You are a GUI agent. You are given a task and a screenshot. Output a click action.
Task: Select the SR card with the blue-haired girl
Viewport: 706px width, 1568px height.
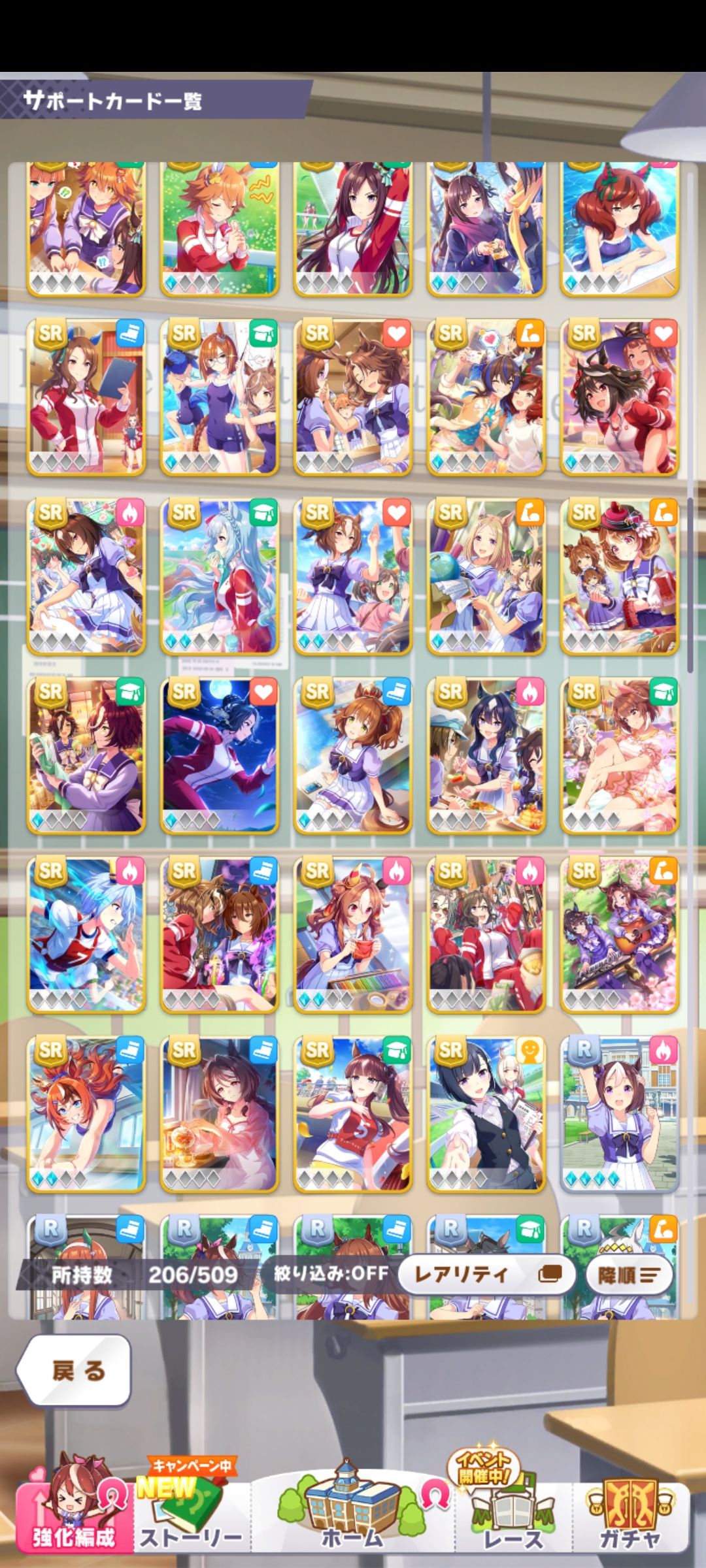(86, 935)
